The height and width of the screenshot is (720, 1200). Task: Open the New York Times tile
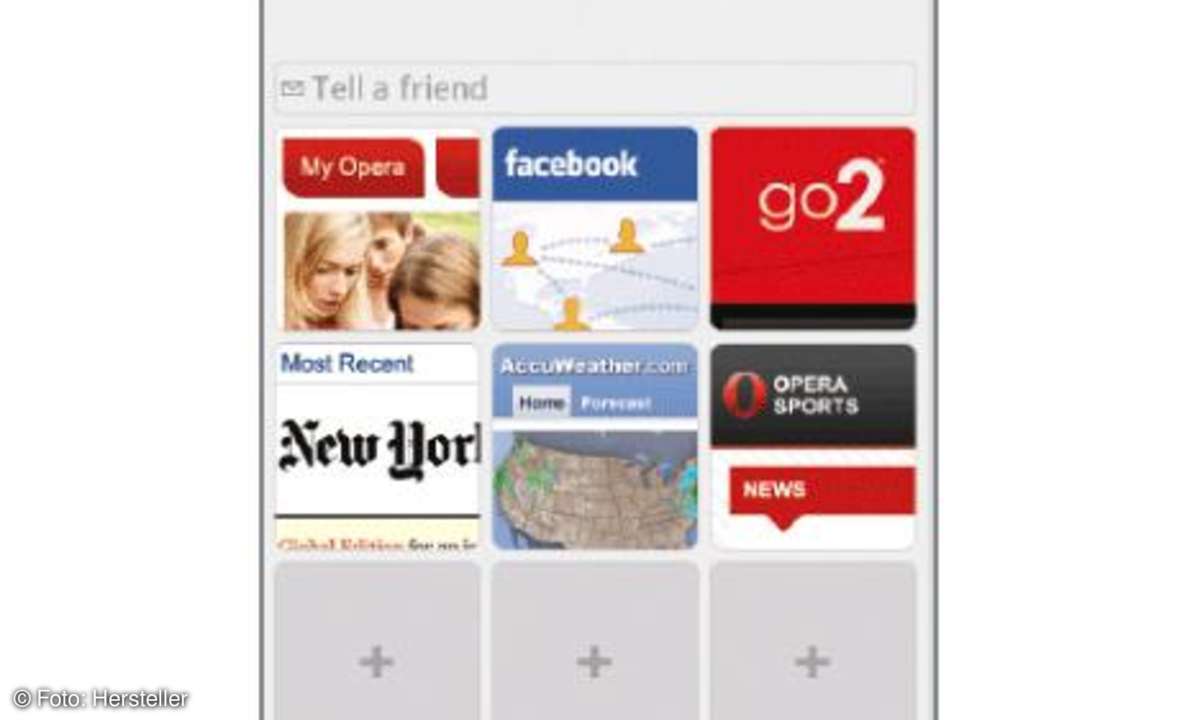tap(378, 446)
